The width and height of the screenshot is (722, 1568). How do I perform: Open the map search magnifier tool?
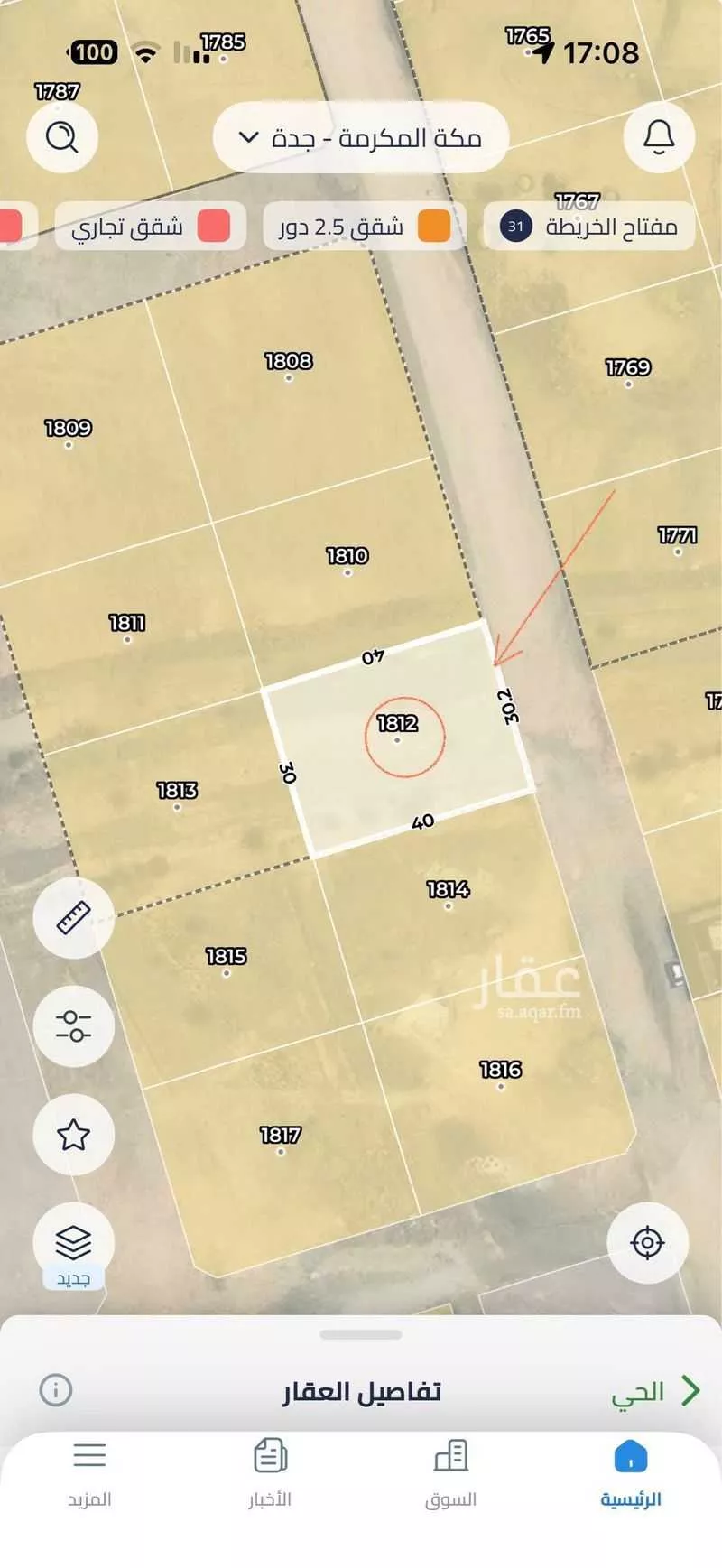click(x=60, y=136)
